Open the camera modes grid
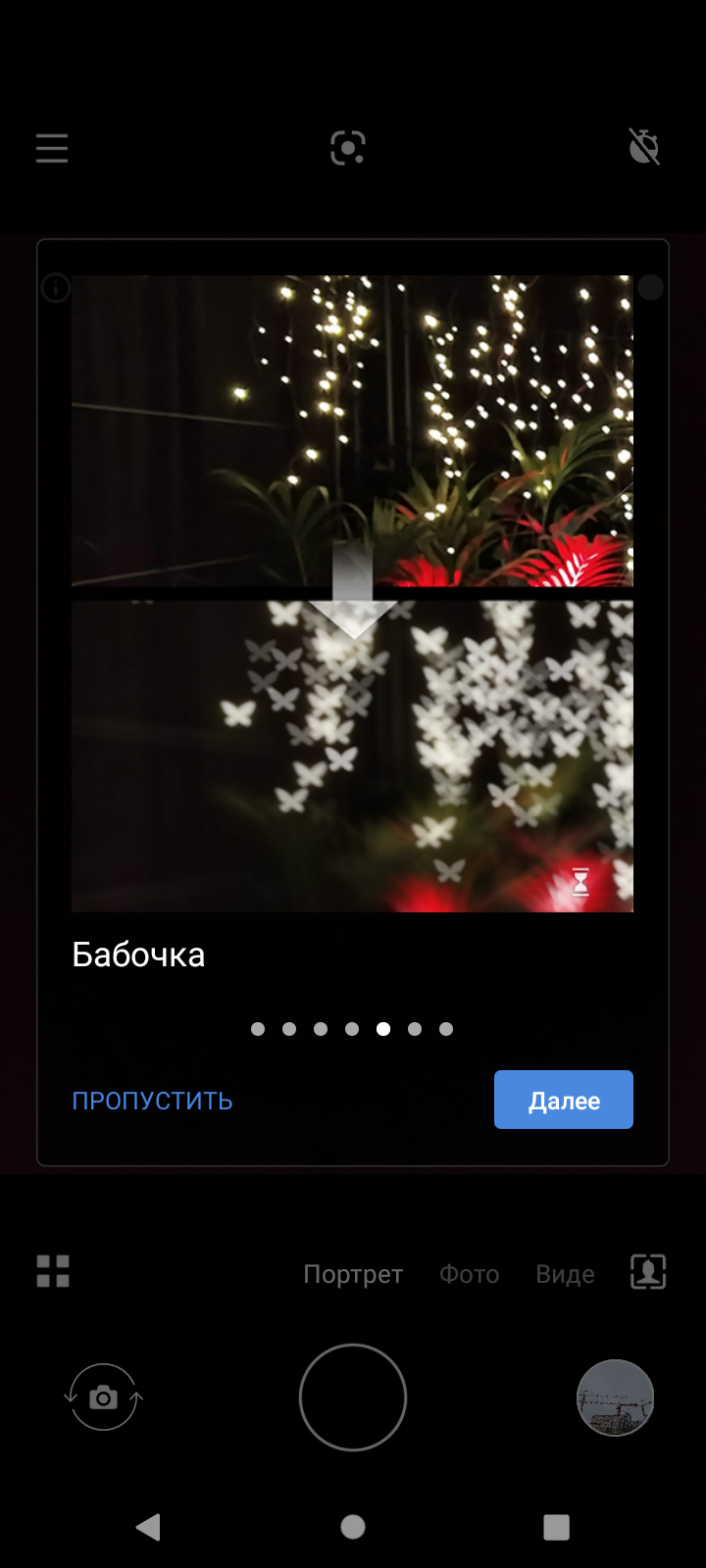The height and width of the screenshot is (1568, 706). coord(53,1271)
